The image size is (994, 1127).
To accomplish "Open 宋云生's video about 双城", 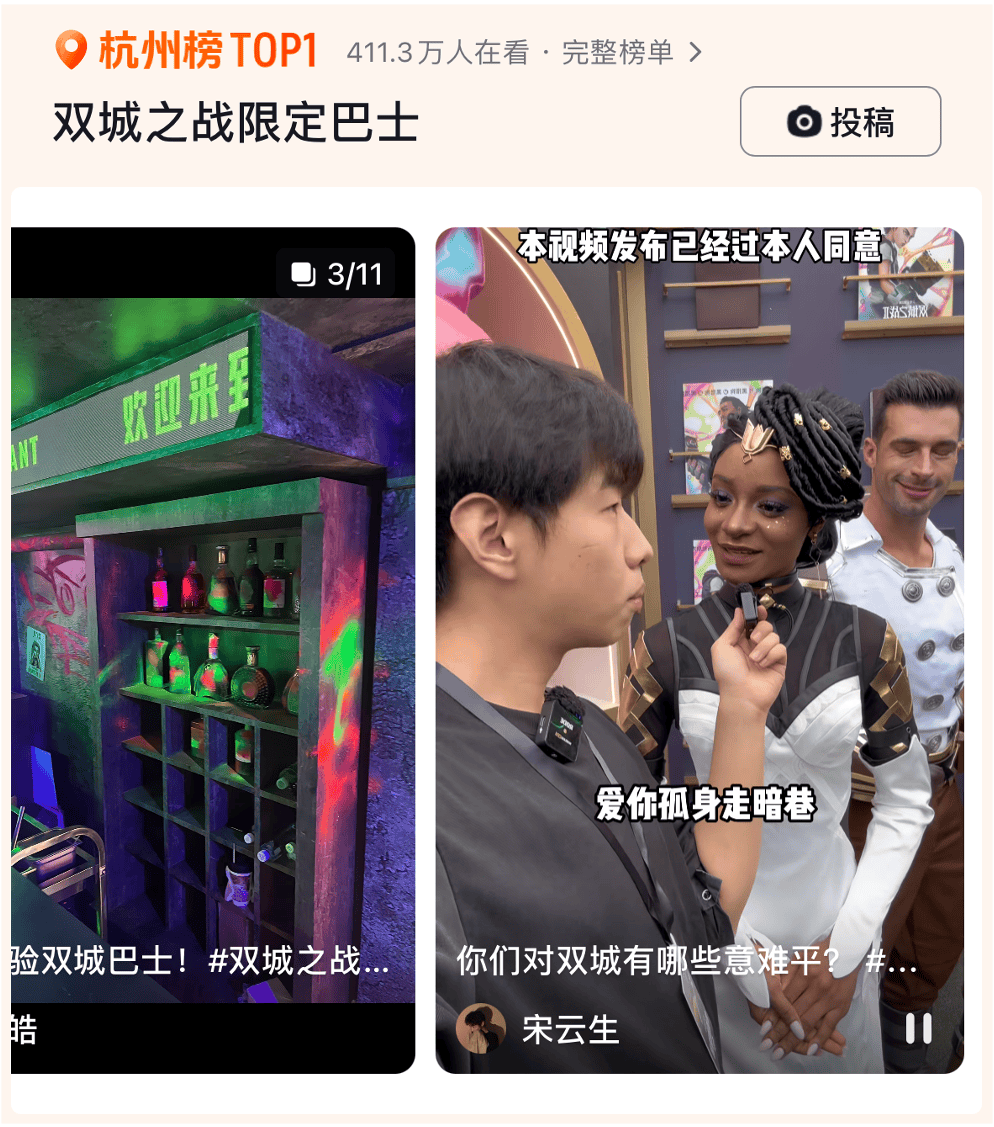I will [699, 600].
